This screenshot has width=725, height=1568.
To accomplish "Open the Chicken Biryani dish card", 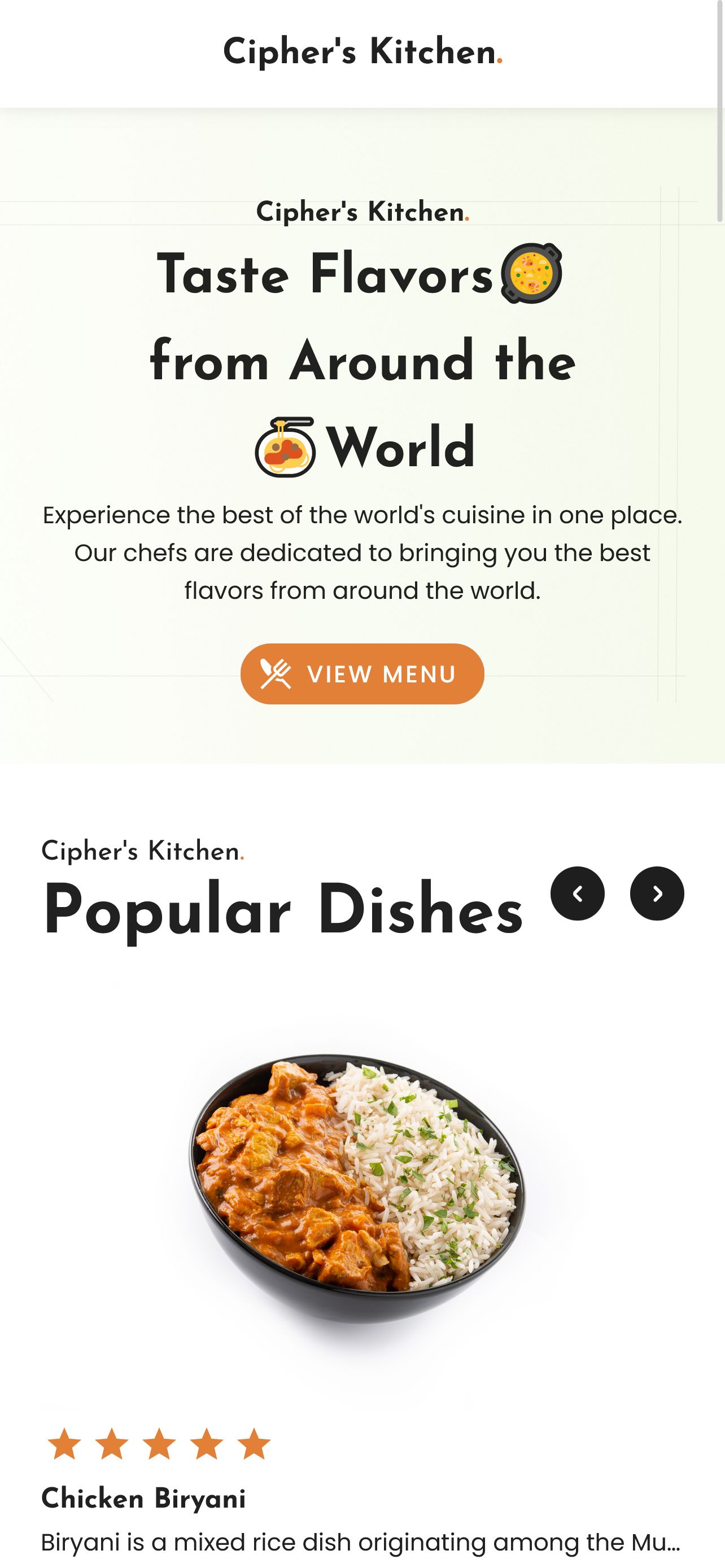I will click(143, 1498).
